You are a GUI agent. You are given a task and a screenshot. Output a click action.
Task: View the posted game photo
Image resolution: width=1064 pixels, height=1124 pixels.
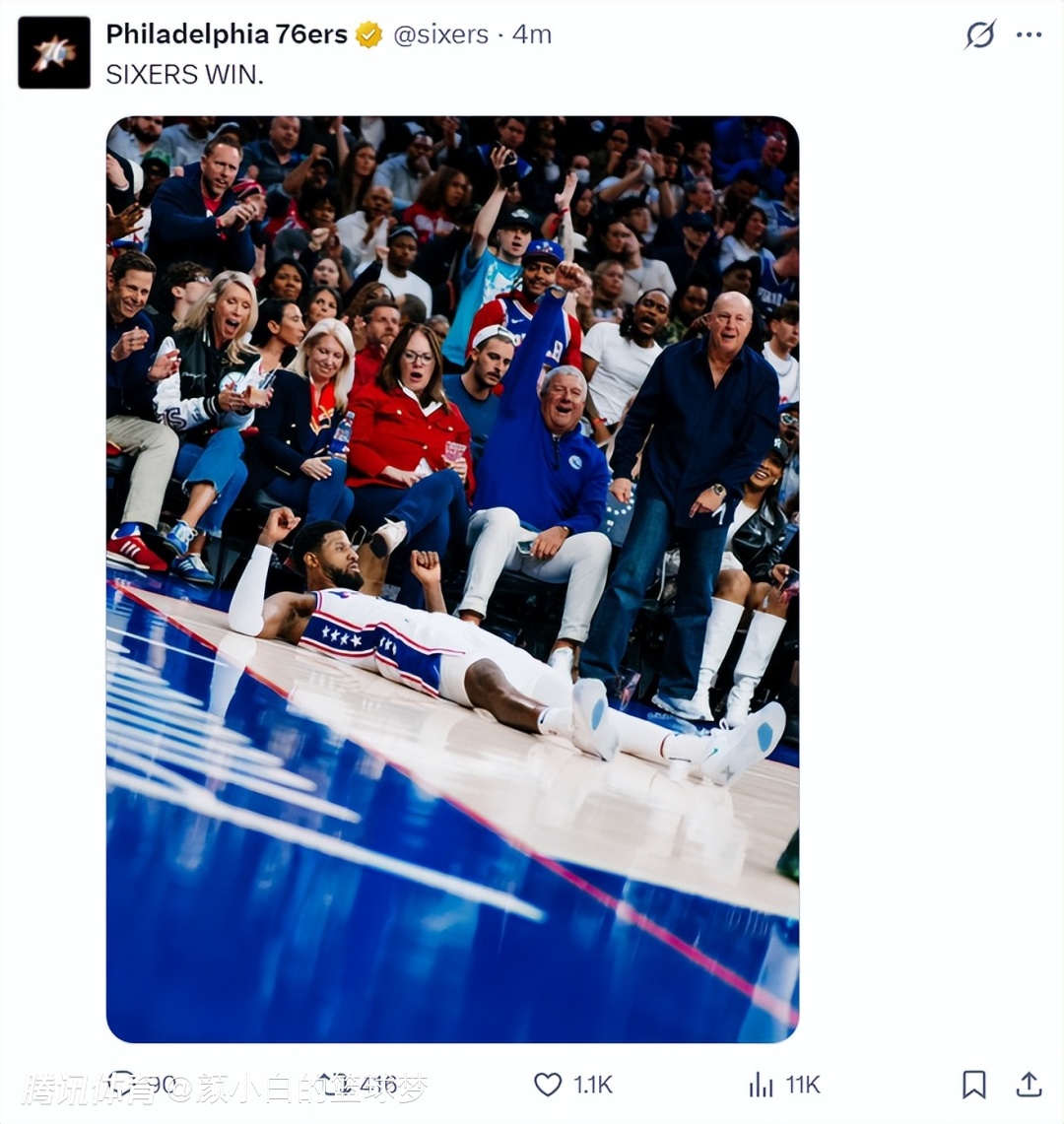point(452,579)
